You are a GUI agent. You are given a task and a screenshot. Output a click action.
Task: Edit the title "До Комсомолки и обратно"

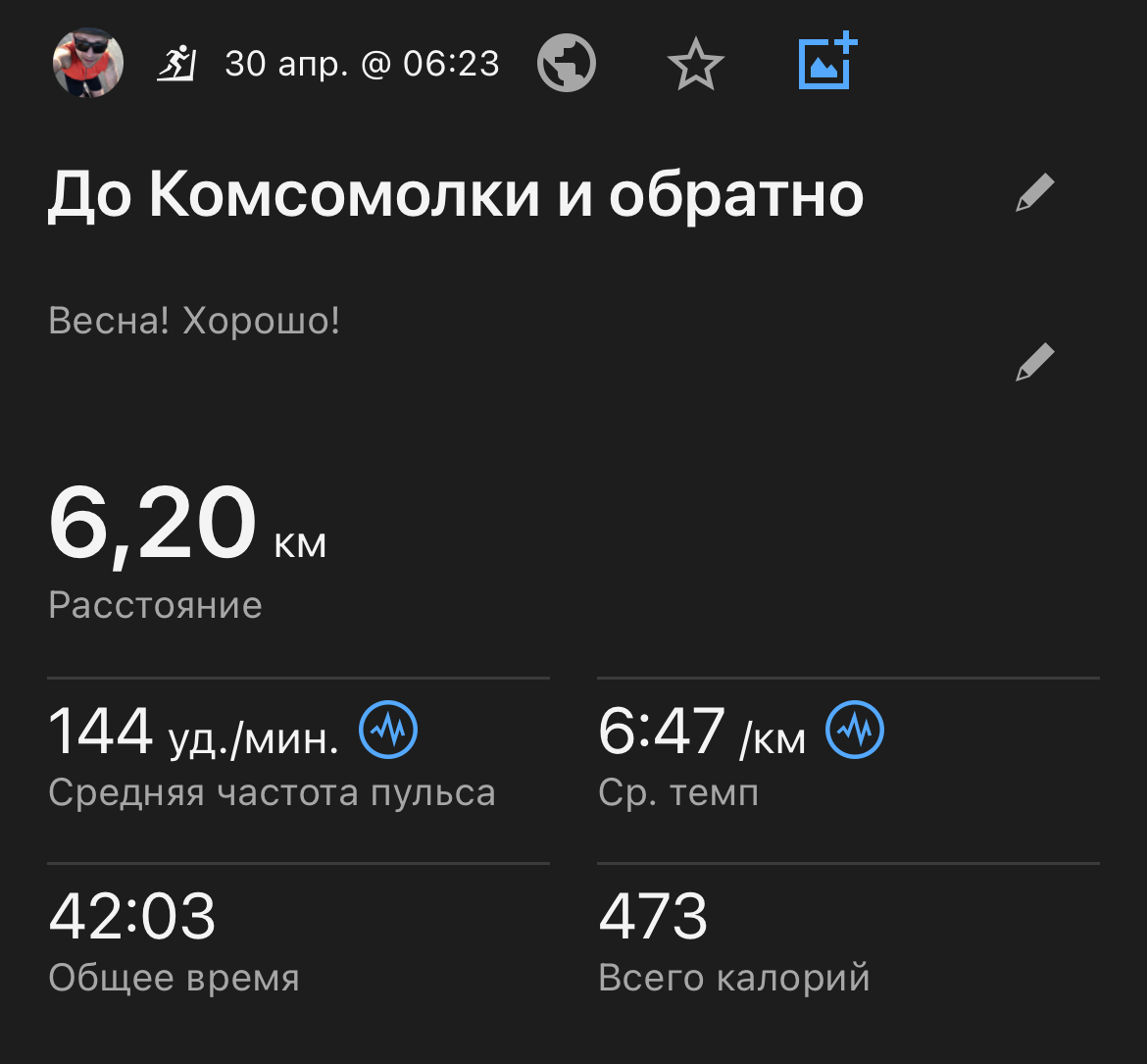pyautogui.click(x=1034, y=193)
